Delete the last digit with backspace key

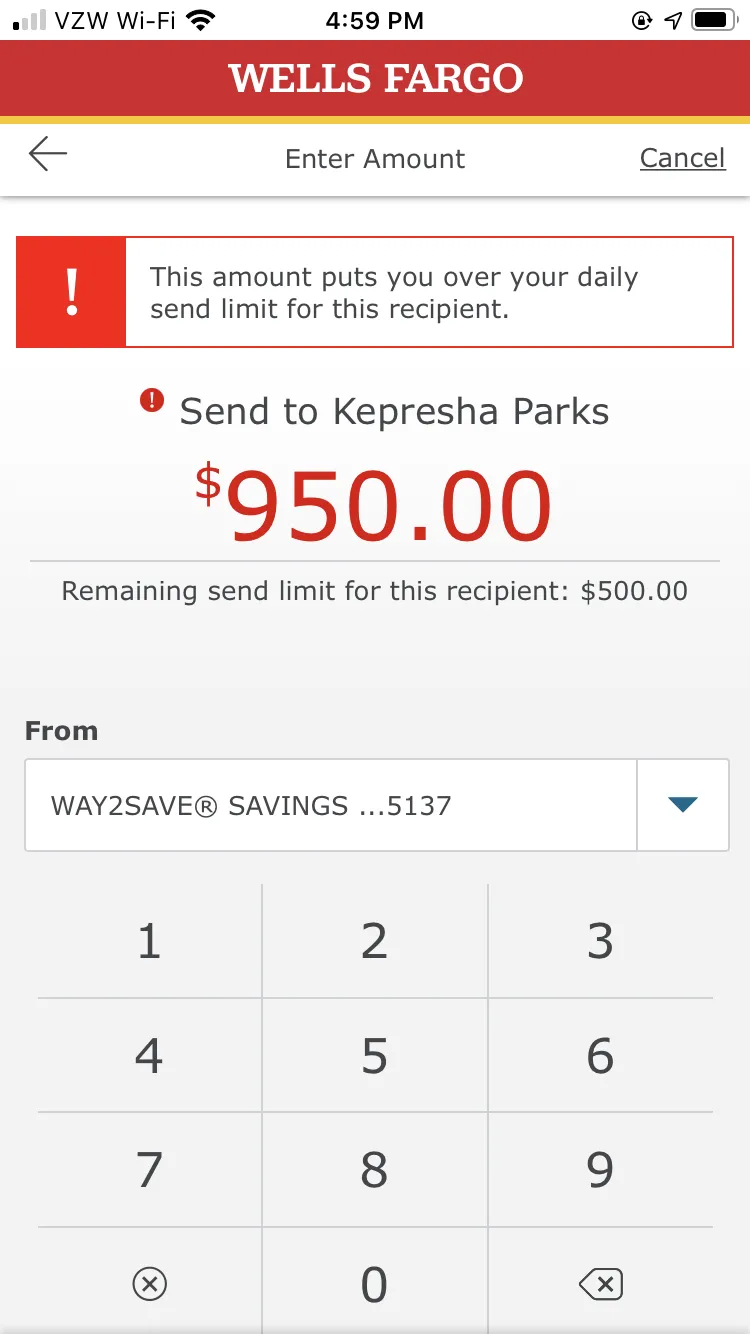click(x=601, y=1283)
